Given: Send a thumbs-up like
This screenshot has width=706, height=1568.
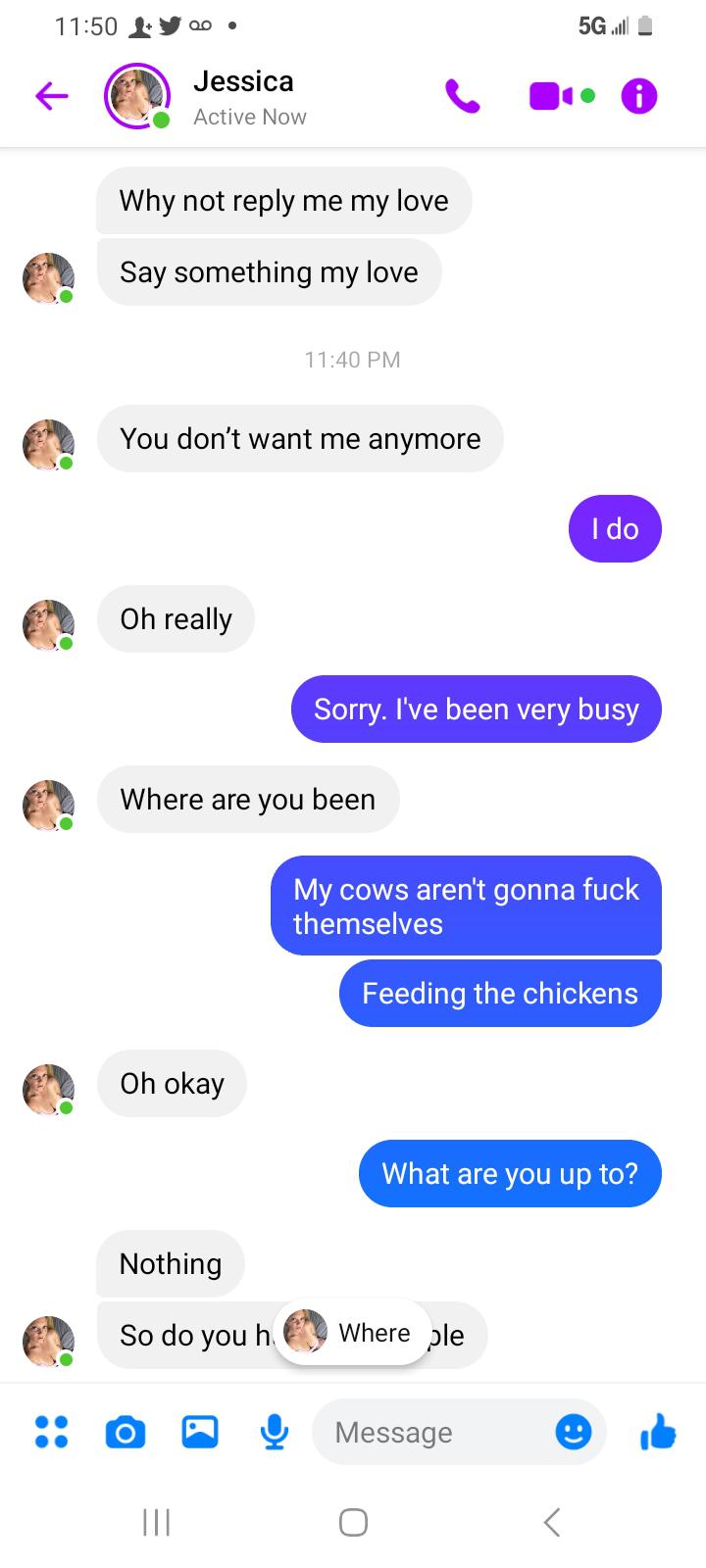Looking at the screenshot, I should pyautogui.click(x=658, y=1432).
